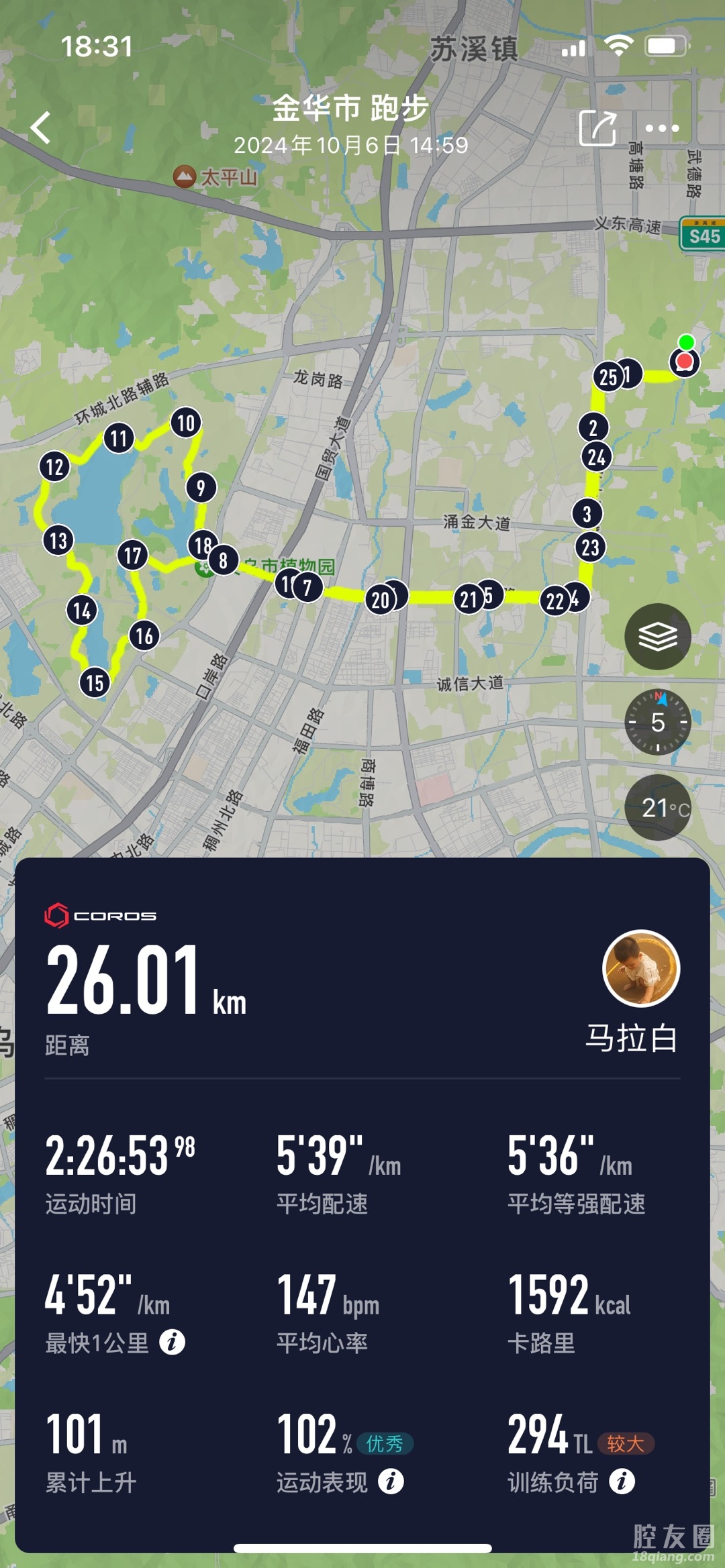Open 马拉白's profile avatar
The image size is (725, 1568).
pyautogui.click(x=641, y=968)
